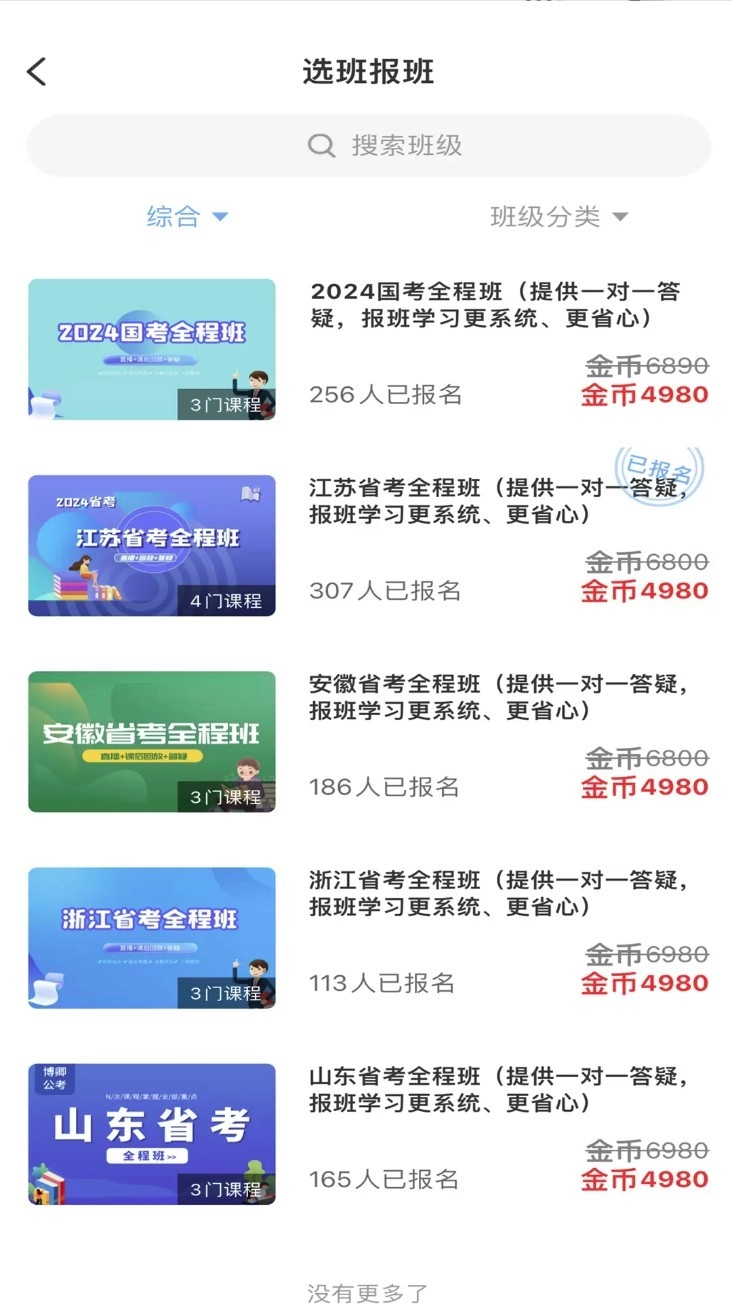The height and width of the screenshot is (1304, 732).
Task: Click the blue arrow next to 综合
Action: (222, 216)
